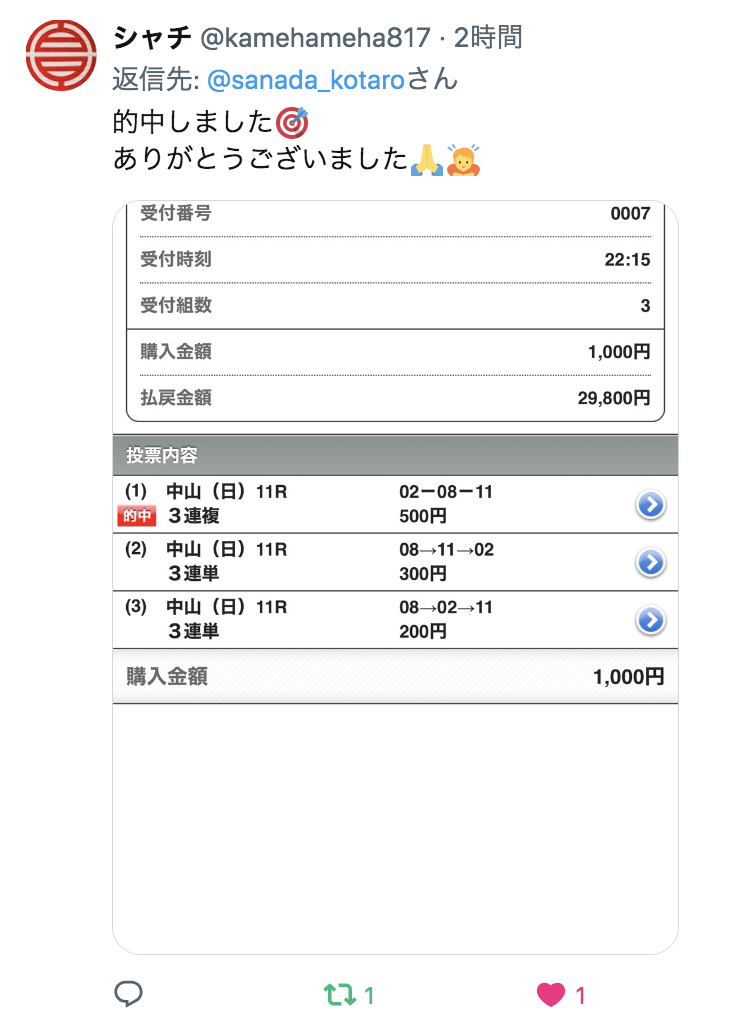Reply to シャチ's tweet
Screen dimensions: 733x1028
click(128, 994)
